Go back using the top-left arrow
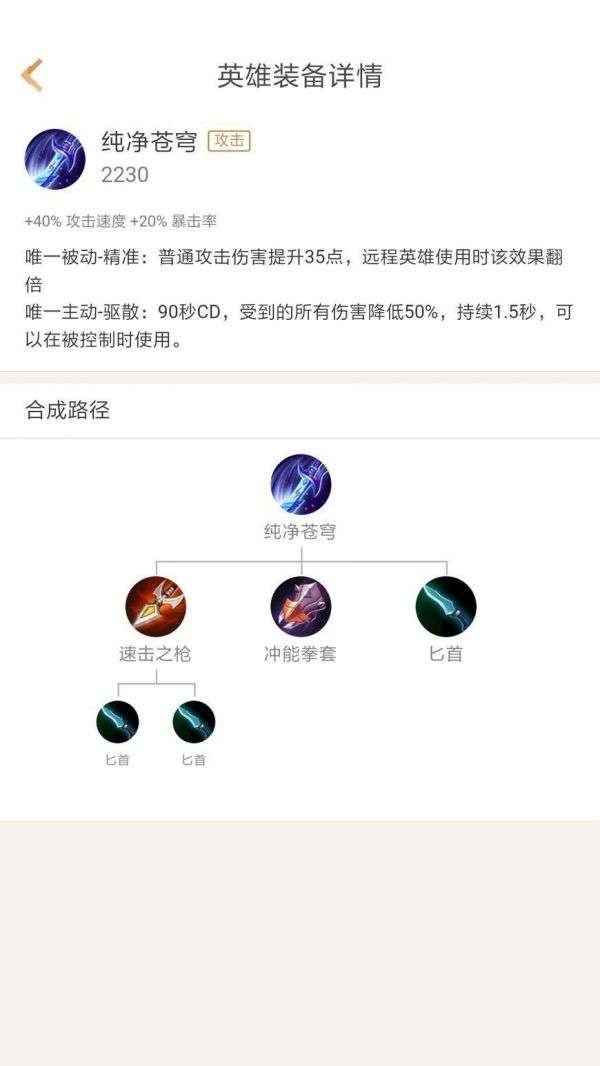Viewport: 600px width, 1066px height. [32, 76]
